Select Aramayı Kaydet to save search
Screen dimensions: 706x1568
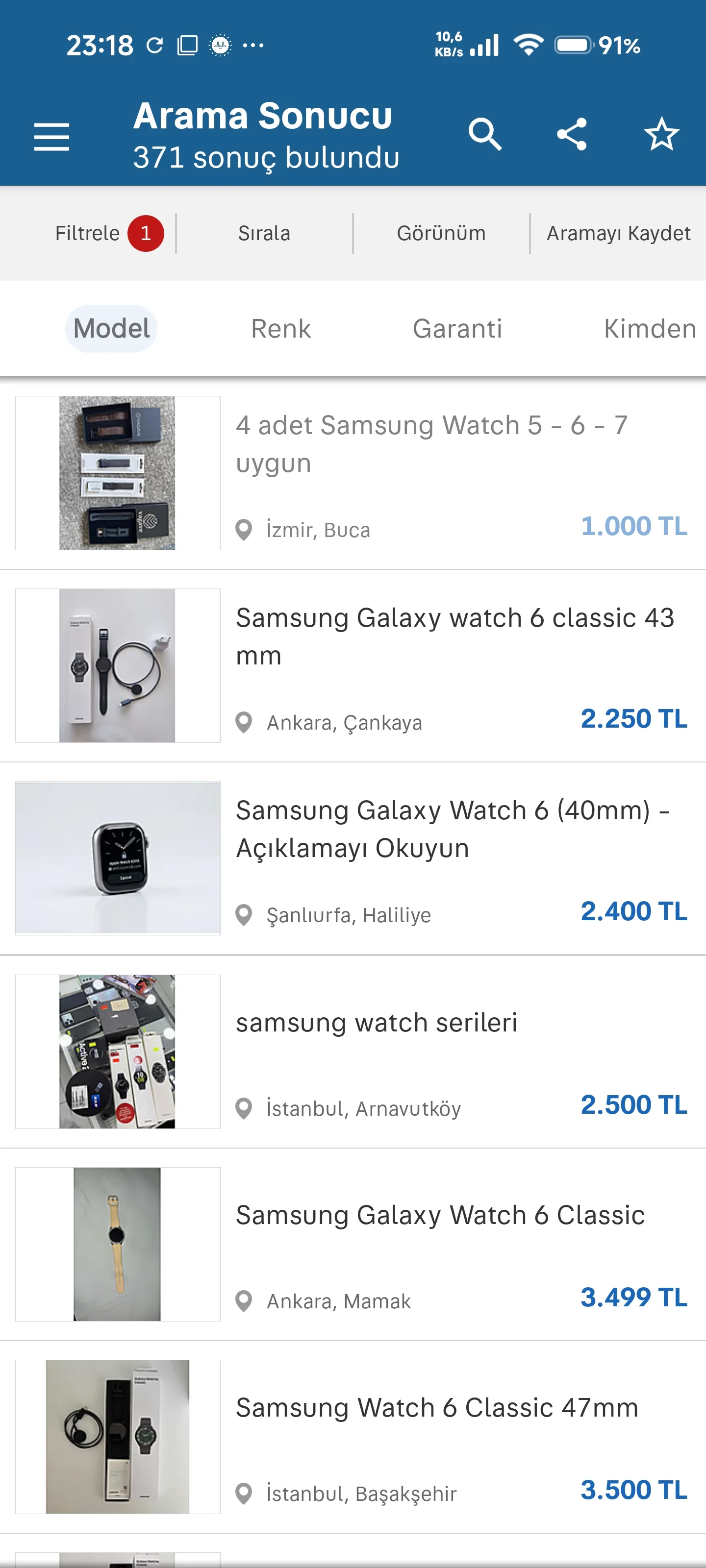point(618,233)
